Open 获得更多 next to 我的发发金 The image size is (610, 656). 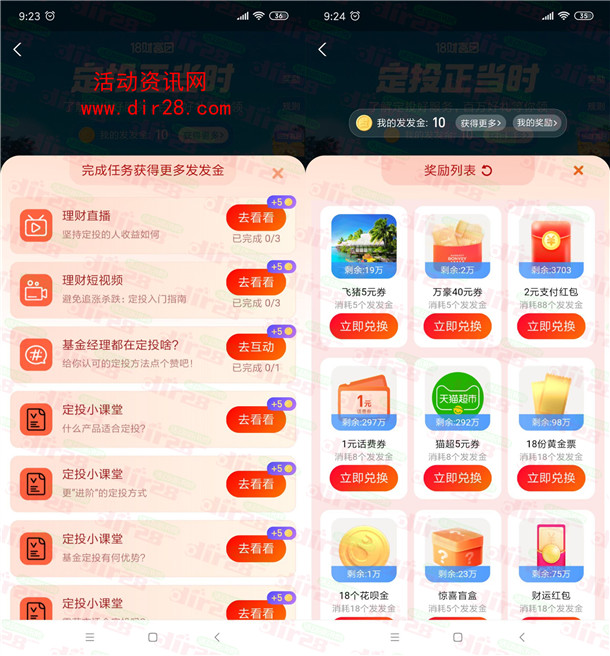click(x=480, y=123)
